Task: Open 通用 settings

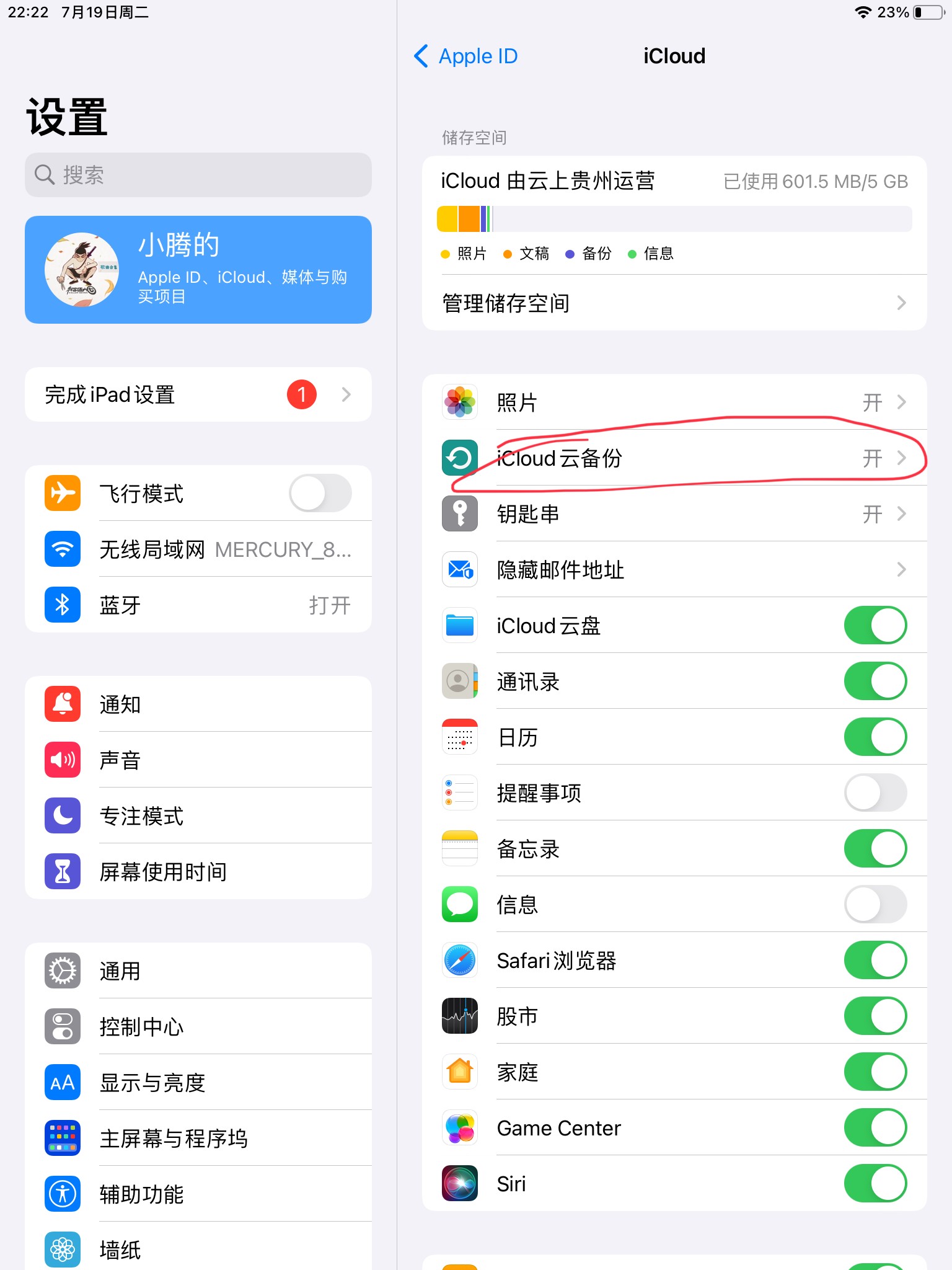Action: coord(198,971)
